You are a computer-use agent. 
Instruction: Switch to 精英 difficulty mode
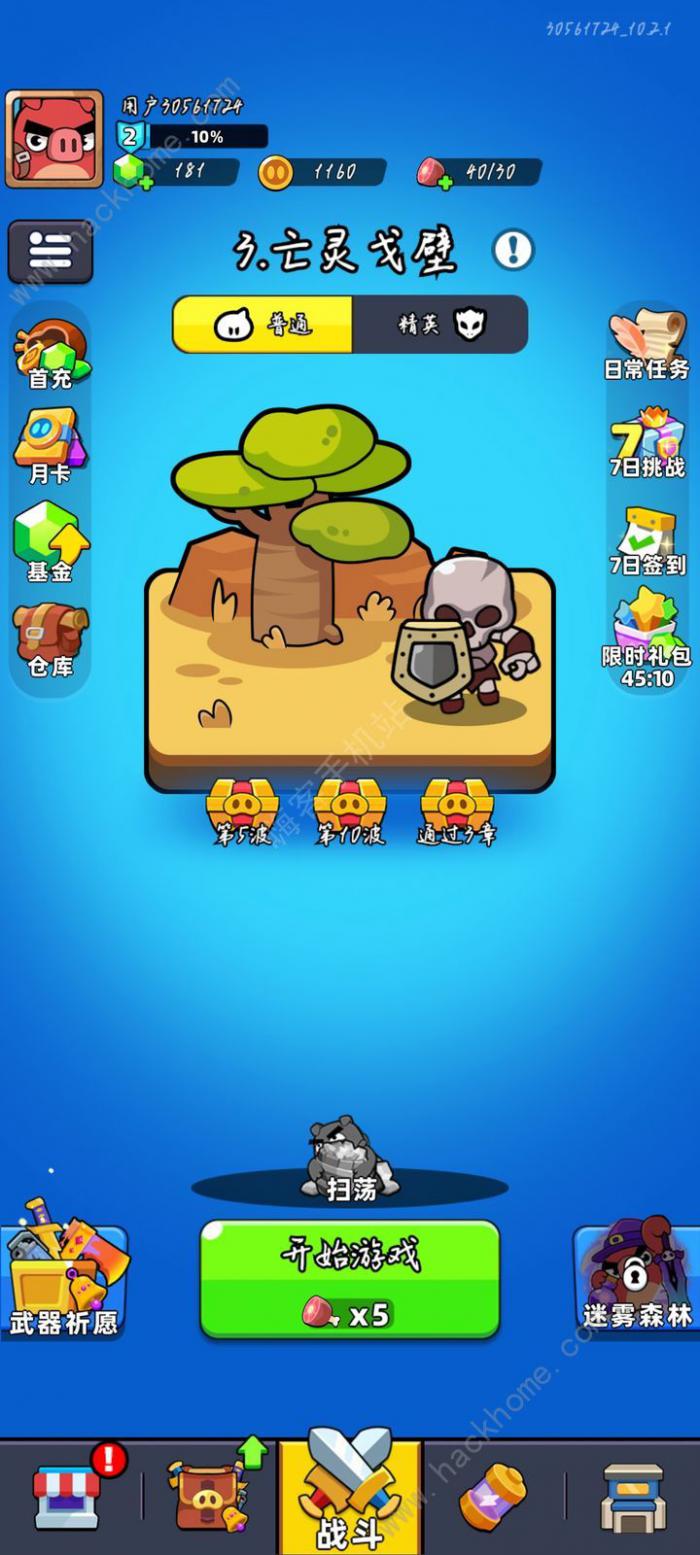(439, 324)
